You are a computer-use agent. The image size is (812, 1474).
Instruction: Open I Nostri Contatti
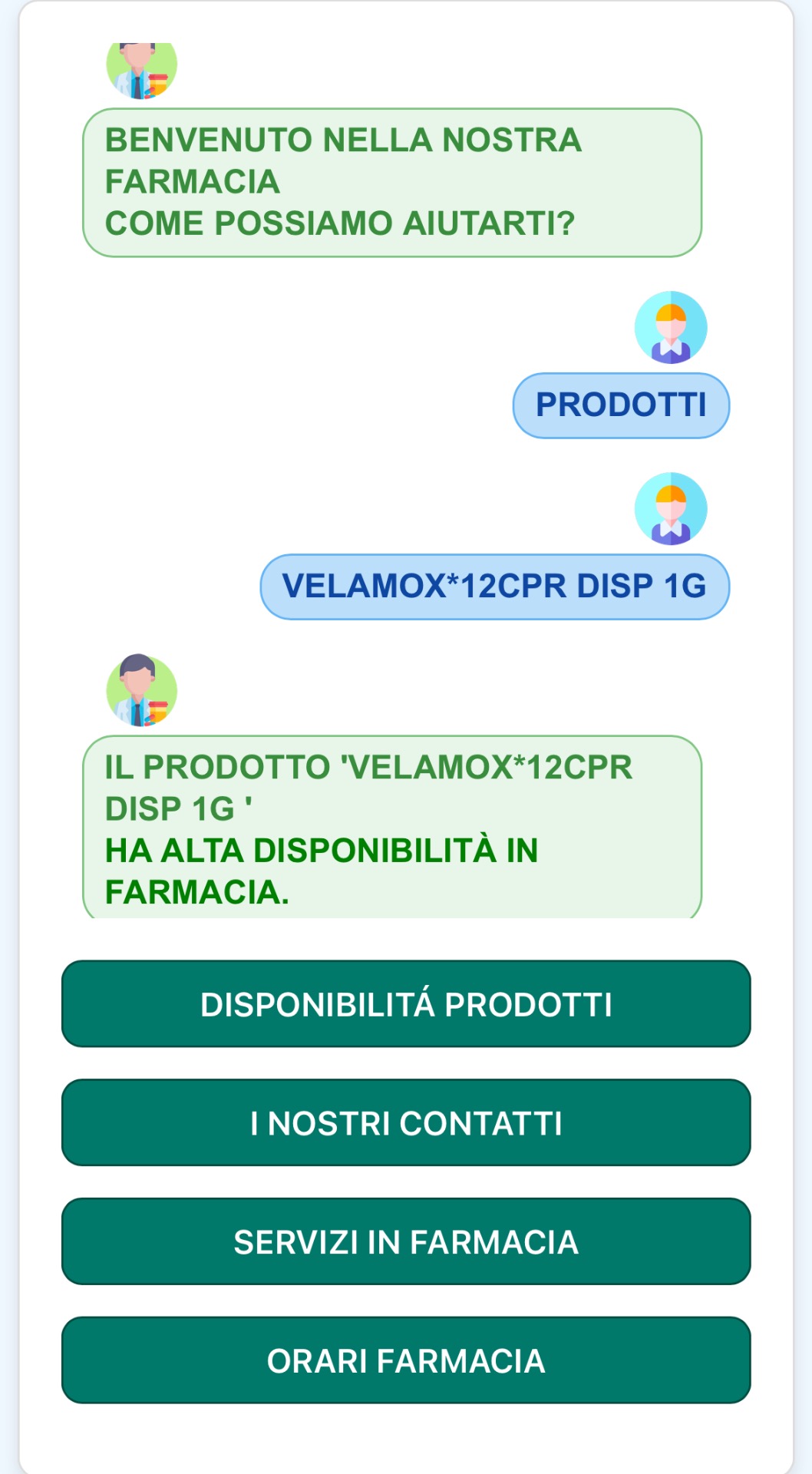pyautogui.click(x=406, y=1122)
